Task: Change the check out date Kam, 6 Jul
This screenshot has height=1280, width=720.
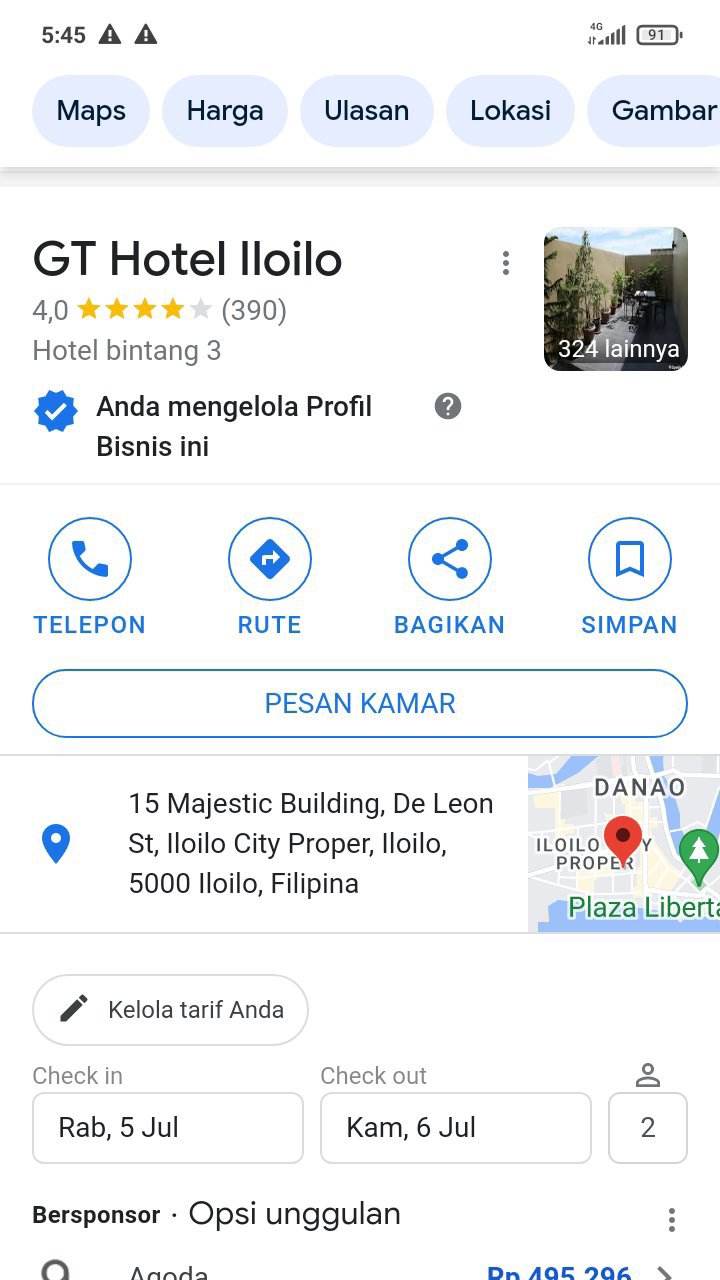Action: (x=456, y=1128)
